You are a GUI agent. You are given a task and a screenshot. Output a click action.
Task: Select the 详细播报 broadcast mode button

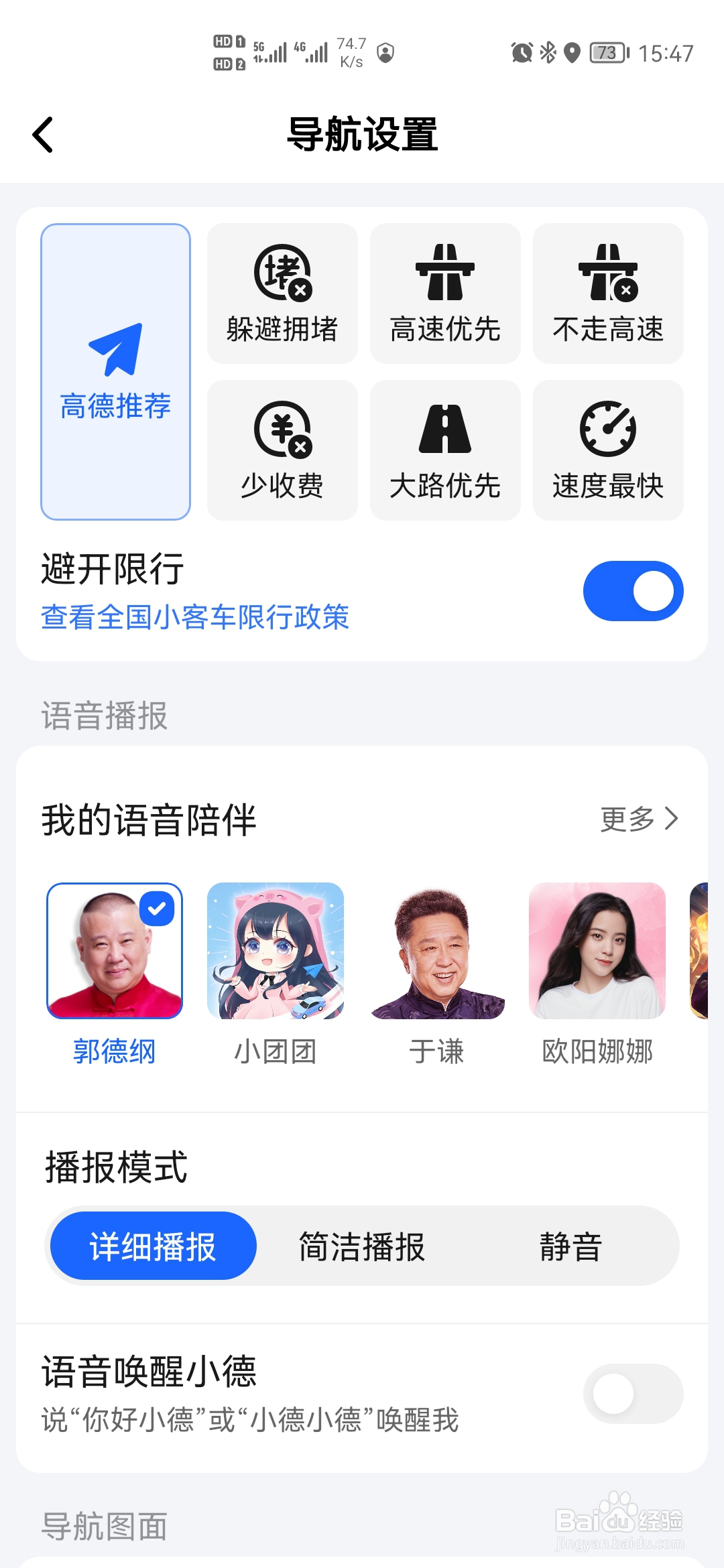(x=153, y=1245)
